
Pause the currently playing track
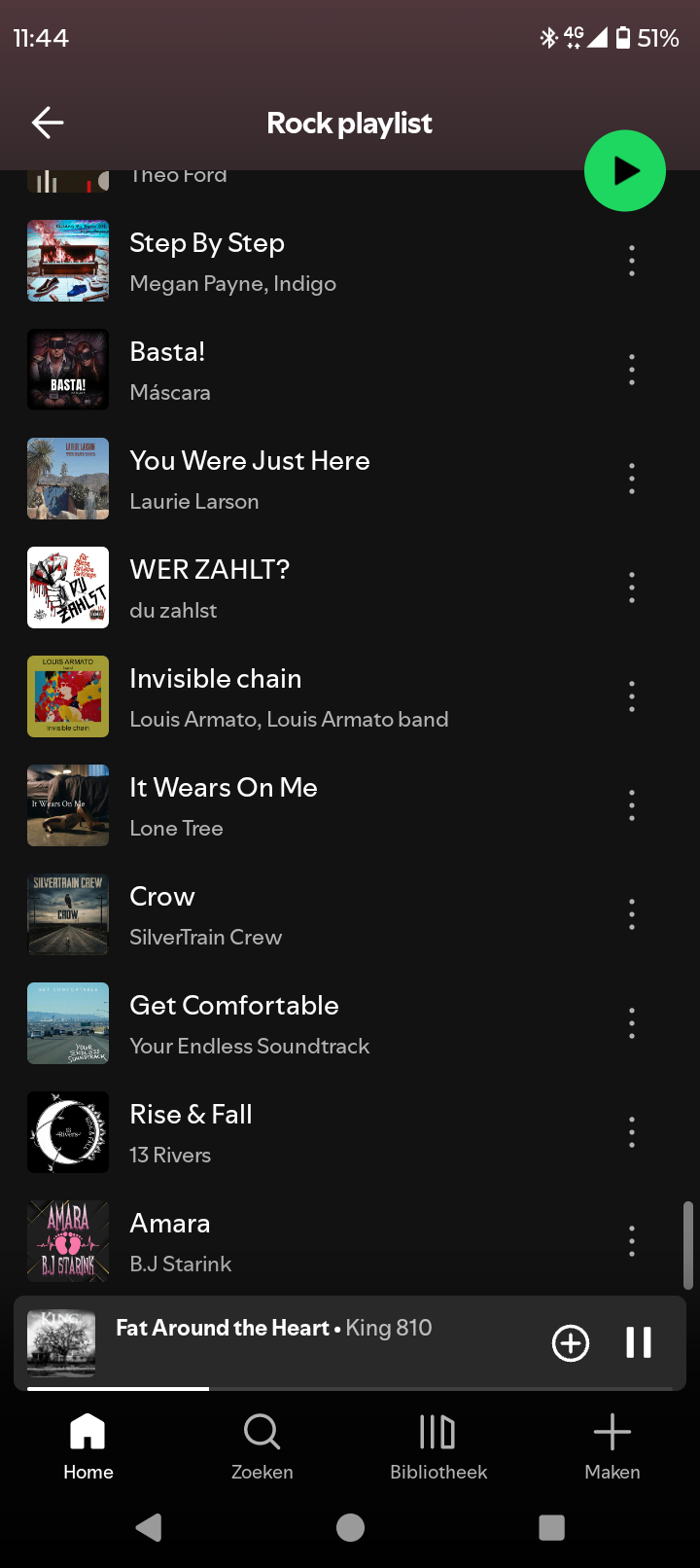point(639,1342)
